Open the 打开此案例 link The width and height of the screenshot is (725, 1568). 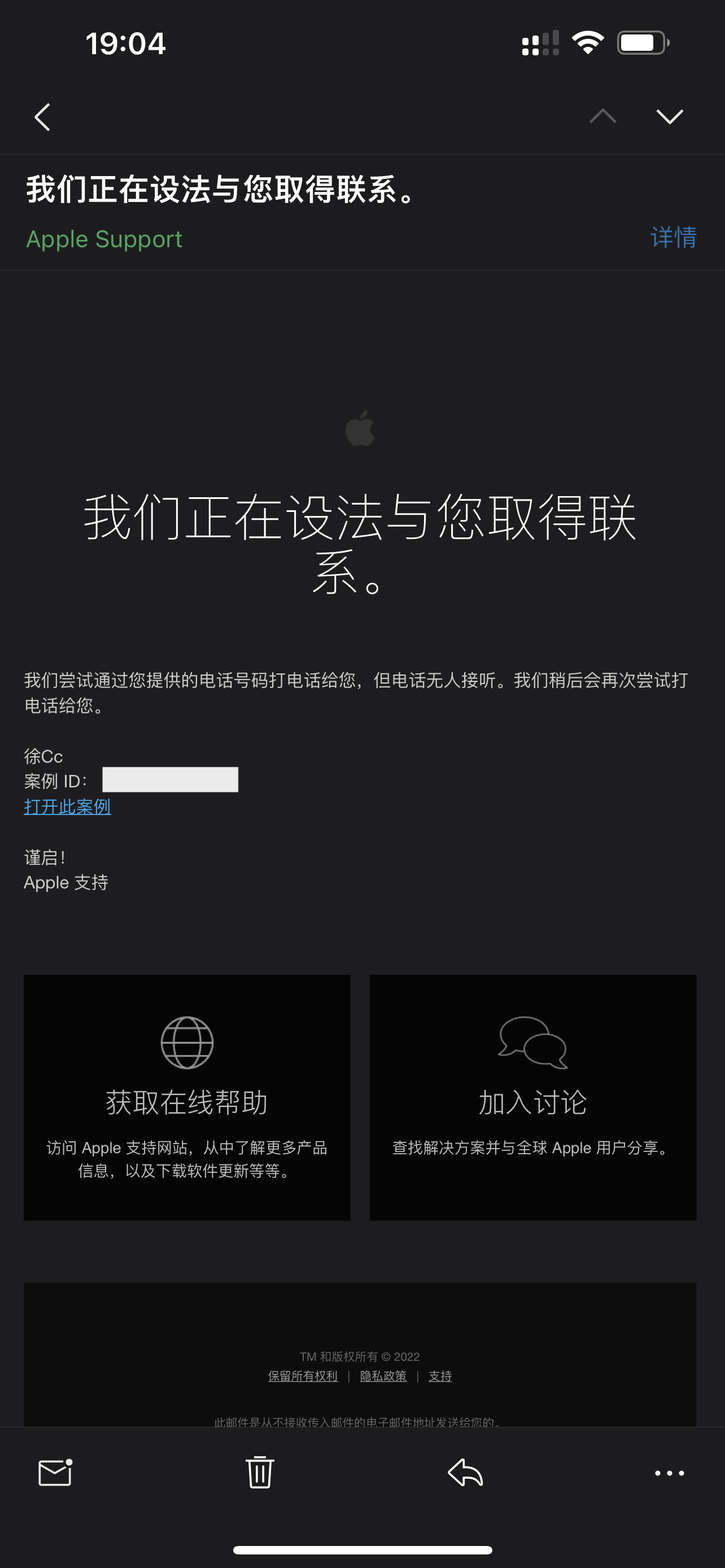[67, 807]
